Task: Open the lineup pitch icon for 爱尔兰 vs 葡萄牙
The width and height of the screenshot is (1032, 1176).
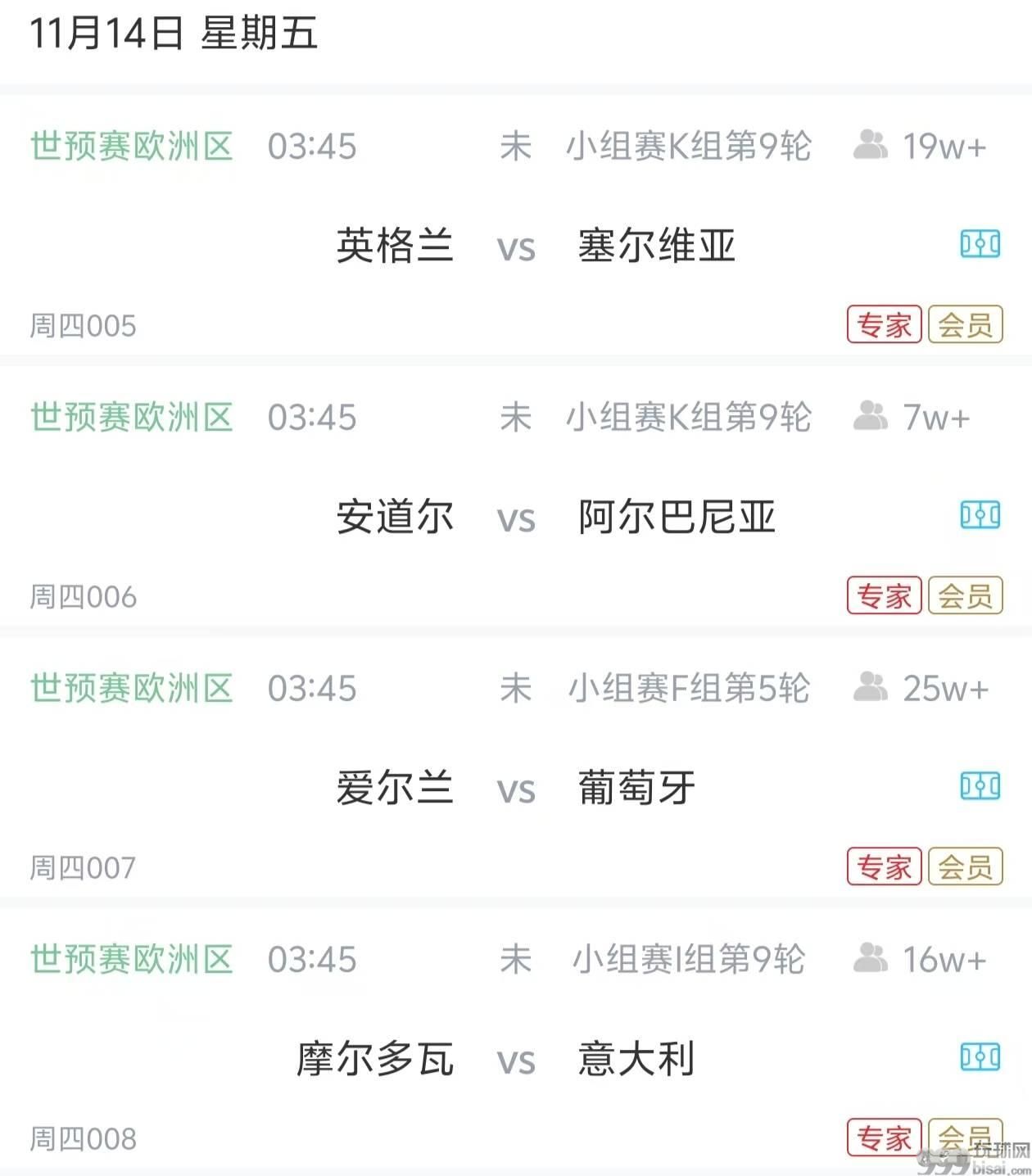Action: [980, 786]
